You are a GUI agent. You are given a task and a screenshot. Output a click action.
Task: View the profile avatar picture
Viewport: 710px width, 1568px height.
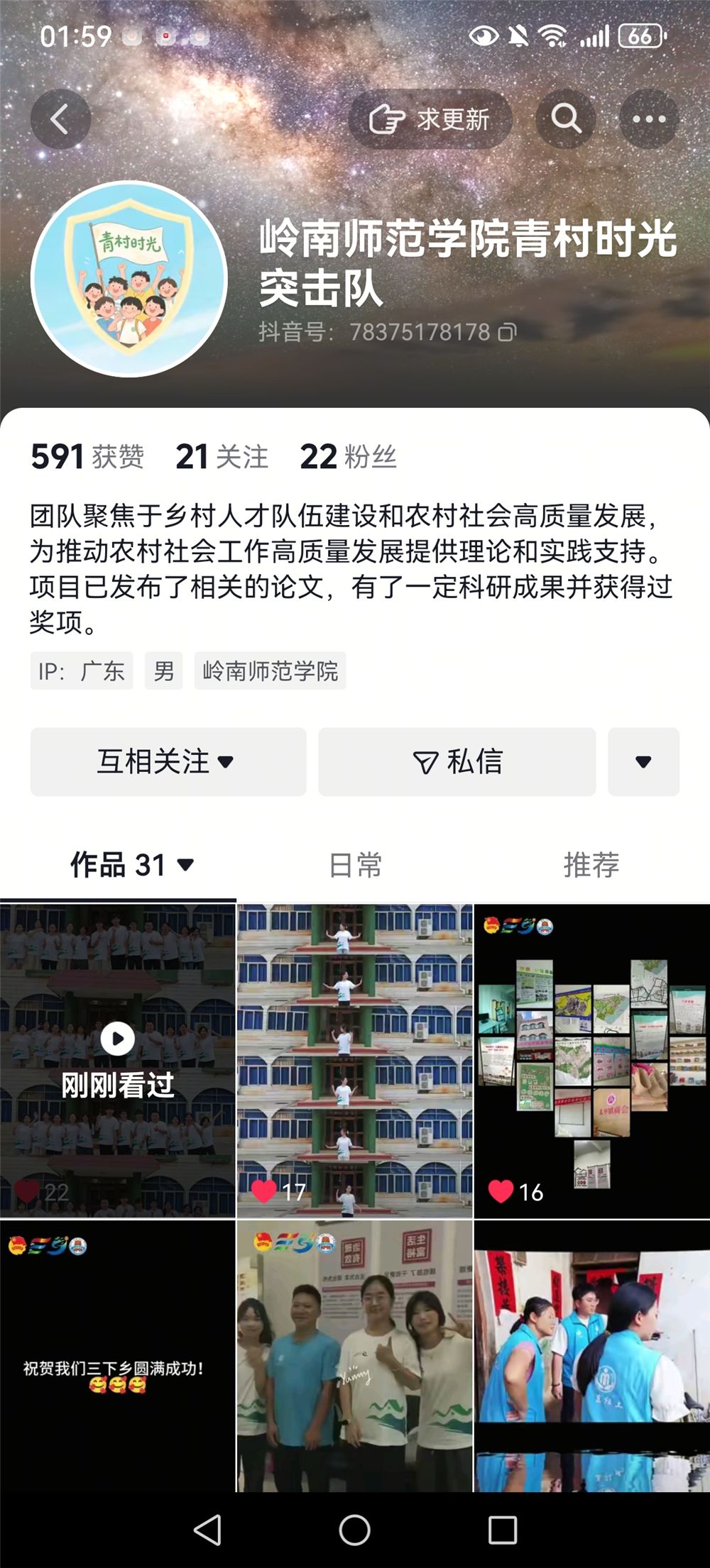point(129,279)
